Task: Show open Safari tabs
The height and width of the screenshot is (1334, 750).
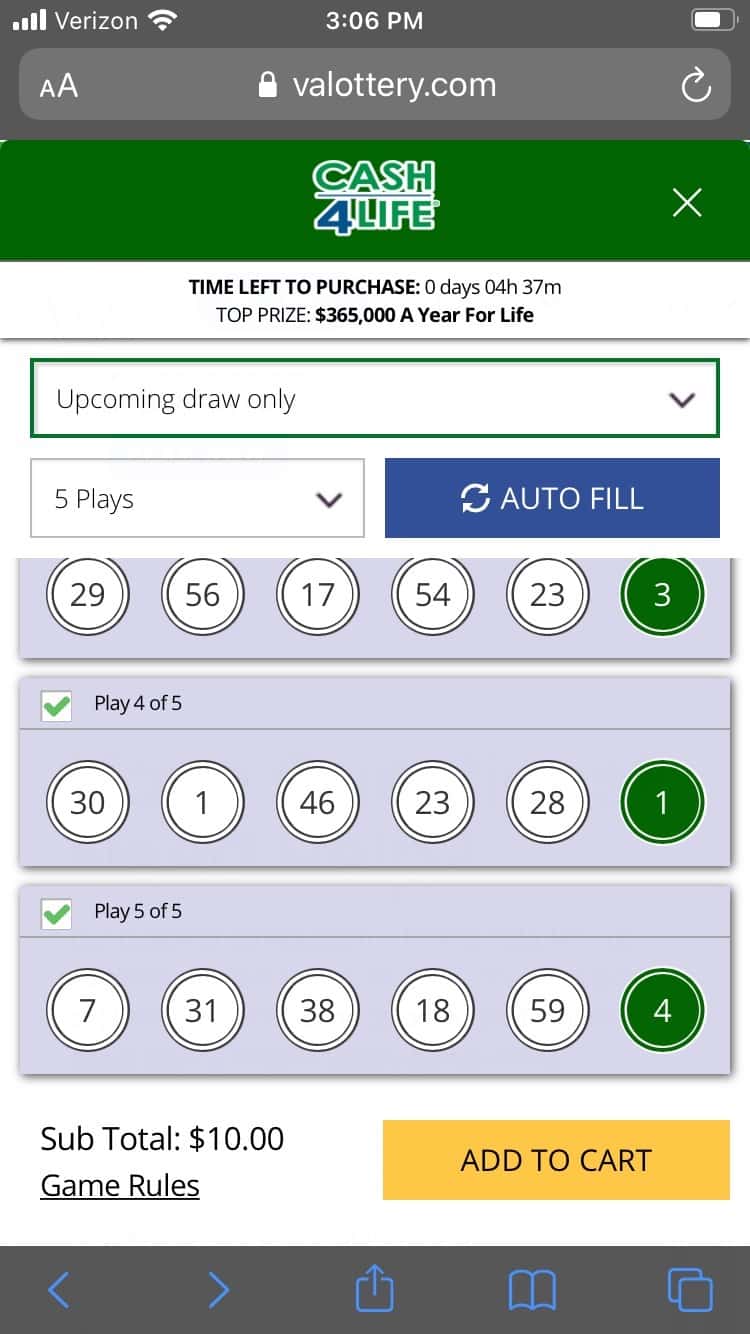Action: [689, 1290]
